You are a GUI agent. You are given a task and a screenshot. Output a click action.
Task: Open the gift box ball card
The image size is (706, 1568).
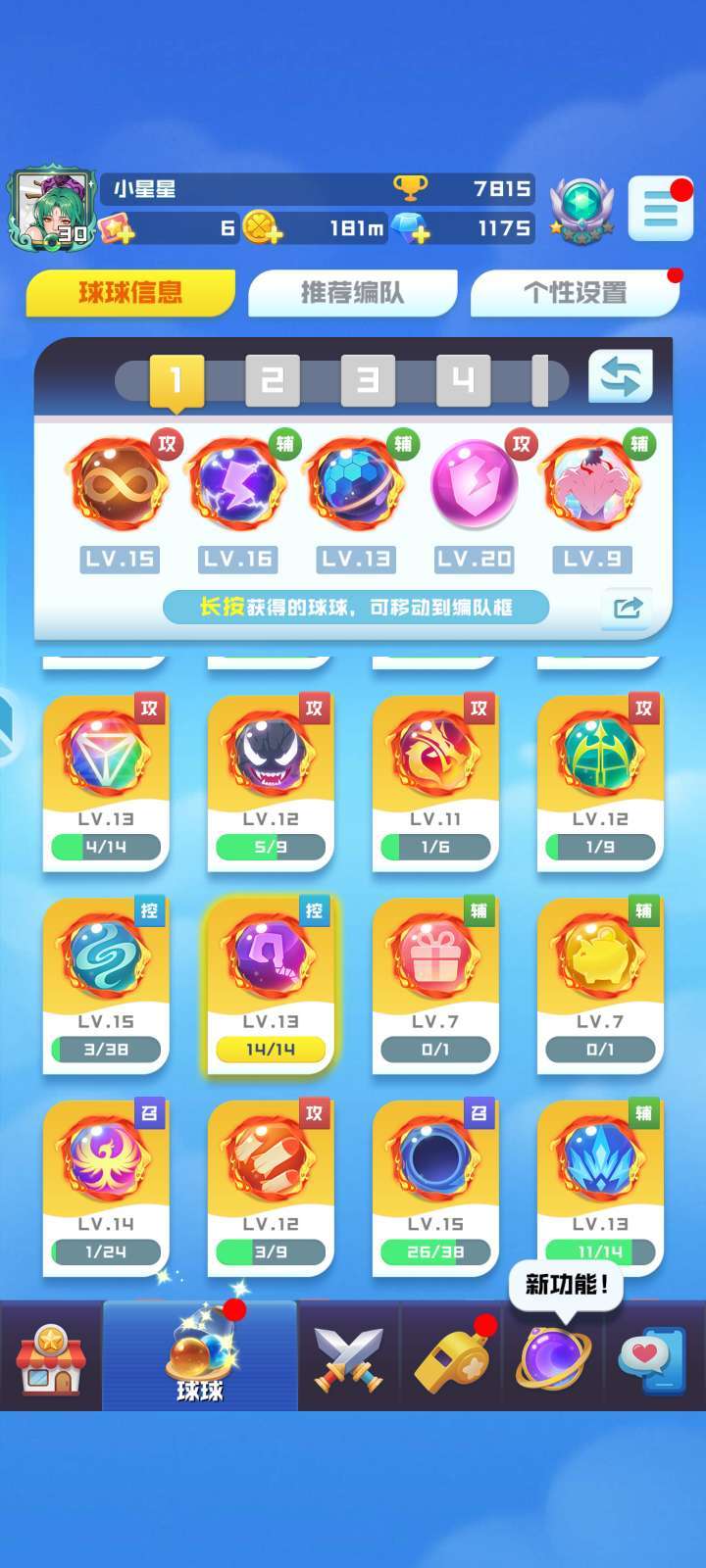pos(435,985)
